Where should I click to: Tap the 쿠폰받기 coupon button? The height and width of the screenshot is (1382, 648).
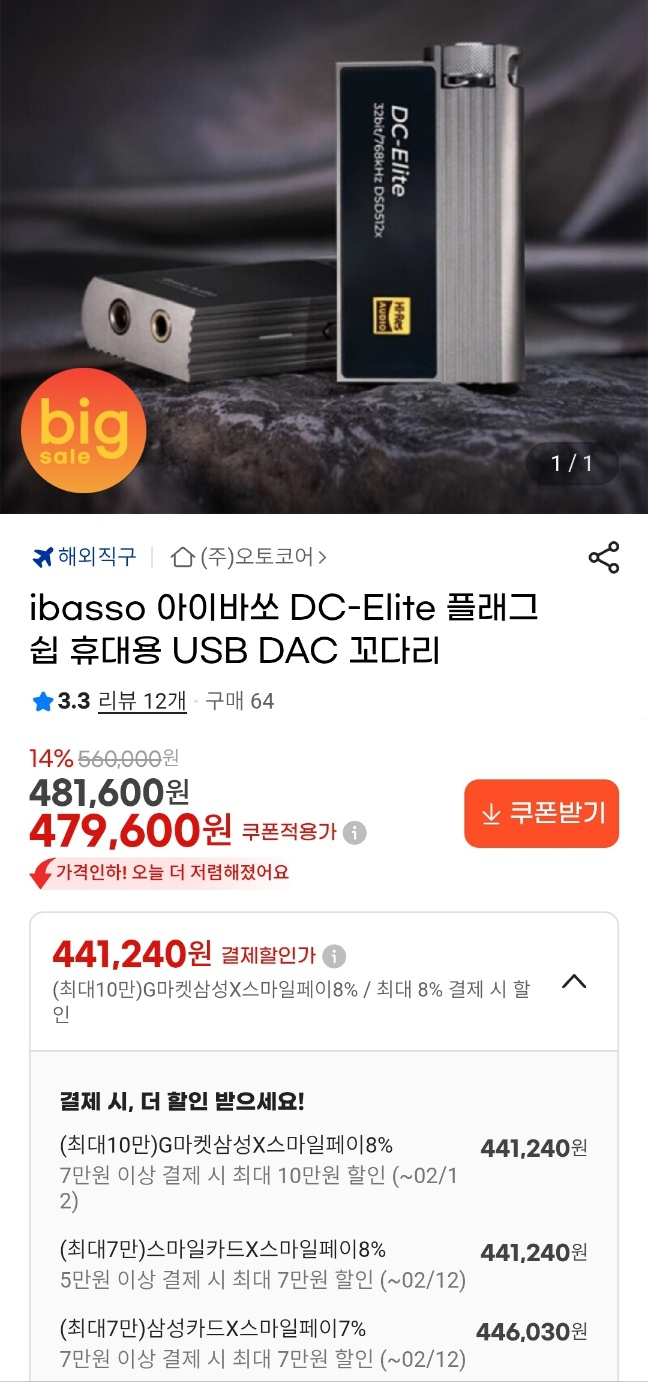[541, 814]
